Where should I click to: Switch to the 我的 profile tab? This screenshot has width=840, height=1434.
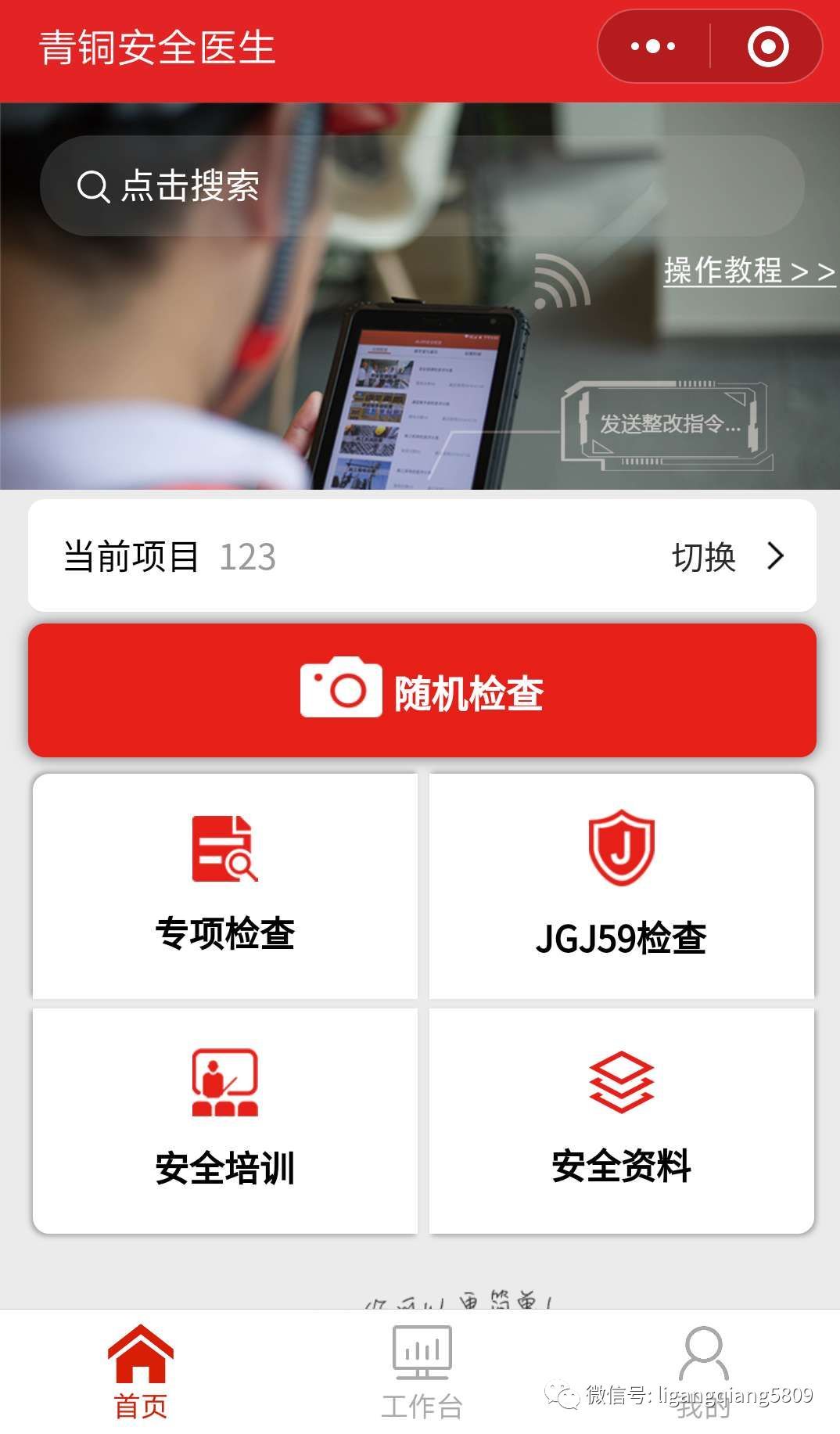point(702,1373)
